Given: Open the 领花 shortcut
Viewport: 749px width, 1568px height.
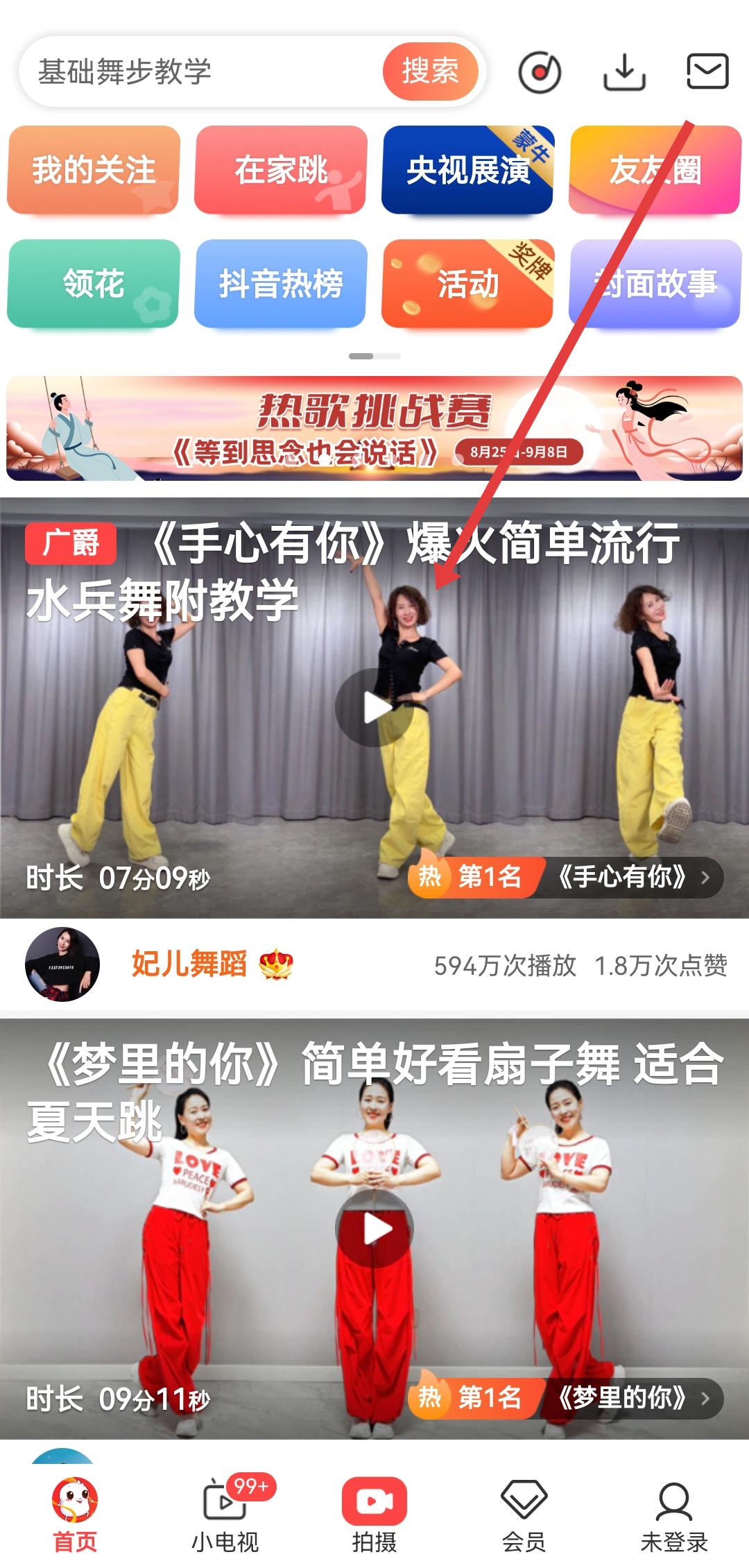Looking at the screenshot, I should pos(94,283).
